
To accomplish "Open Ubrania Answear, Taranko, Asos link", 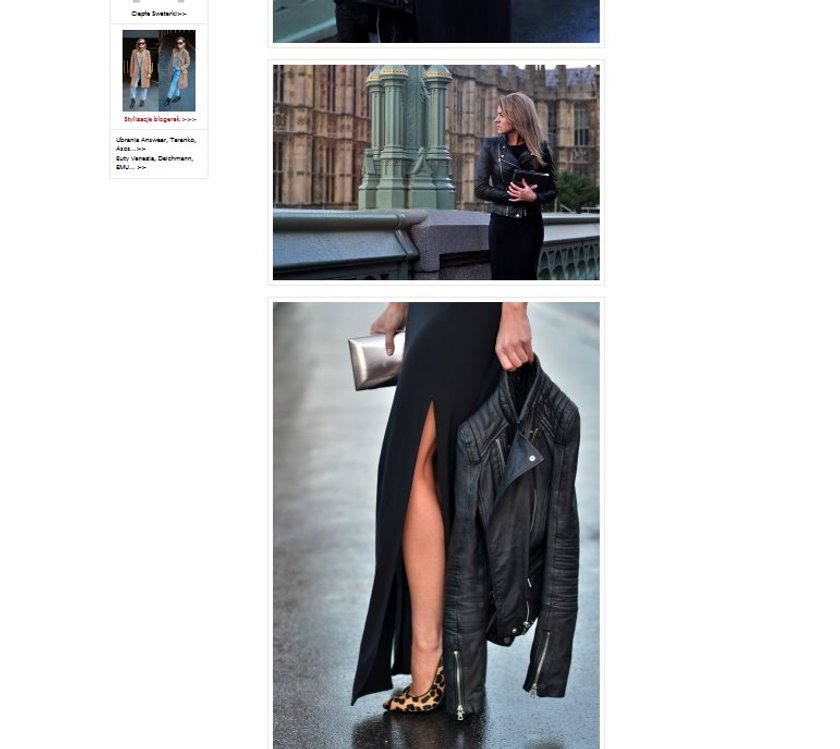I will [155, 144].
